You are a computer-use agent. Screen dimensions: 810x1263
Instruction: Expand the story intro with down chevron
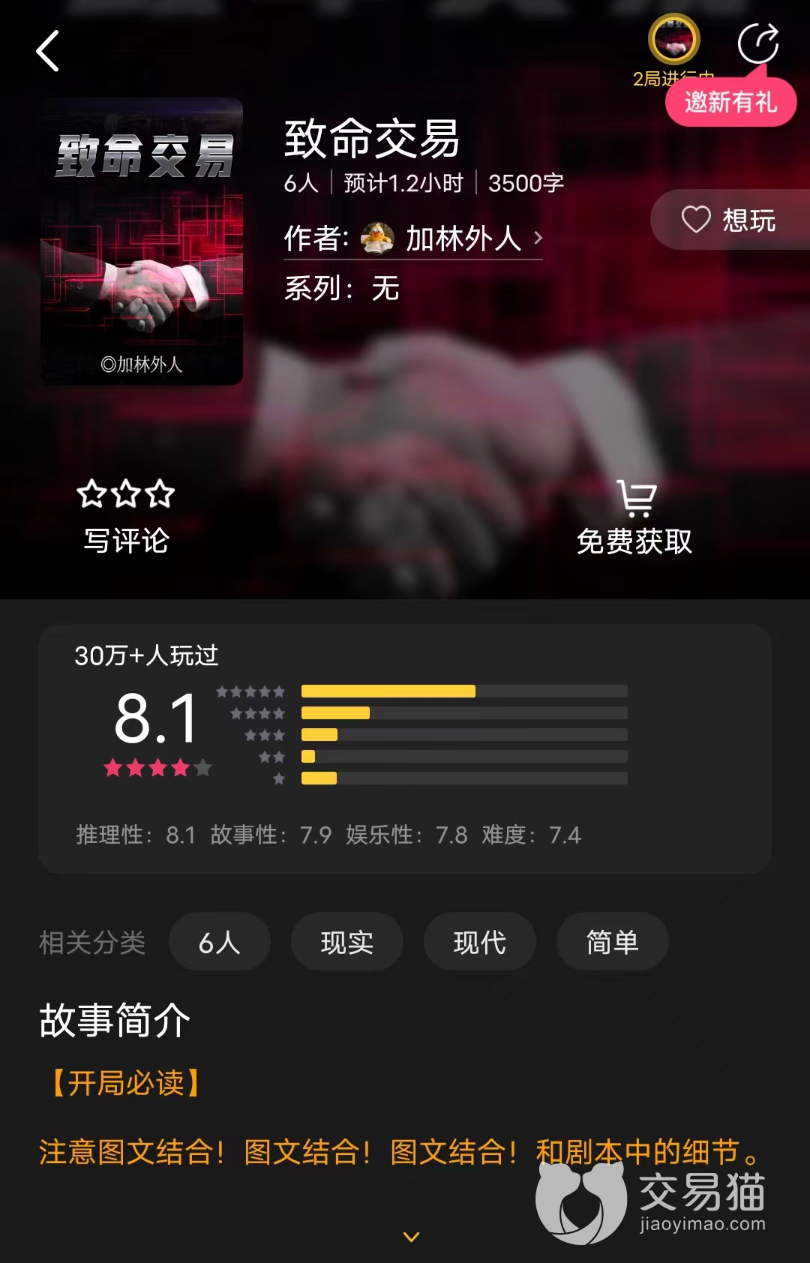(x=410, y=1237)
